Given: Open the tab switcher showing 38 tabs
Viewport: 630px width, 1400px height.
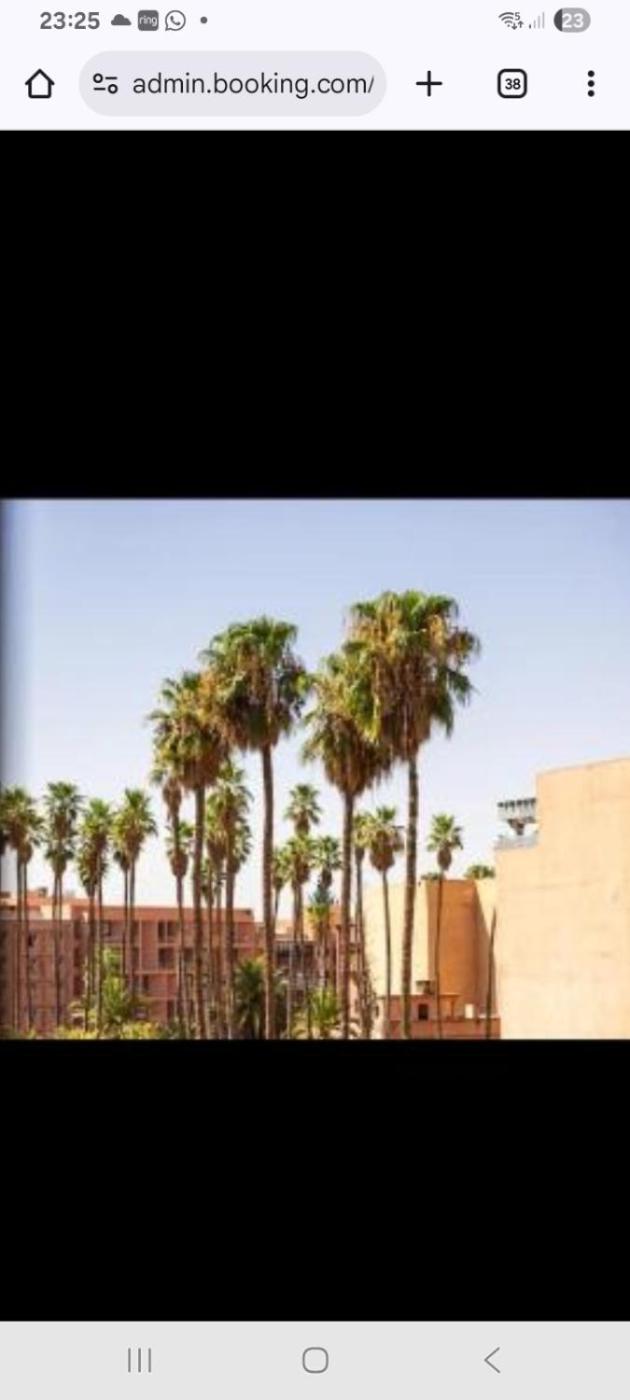Looking at the screenshot, I should 511,84.
